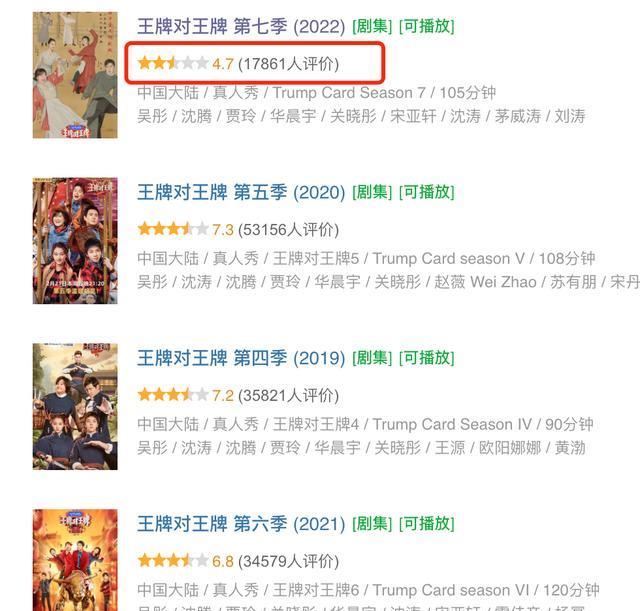Open the 王牌对王牌 第四季 (2019) title link
The image size is (640, 611).
241,358
